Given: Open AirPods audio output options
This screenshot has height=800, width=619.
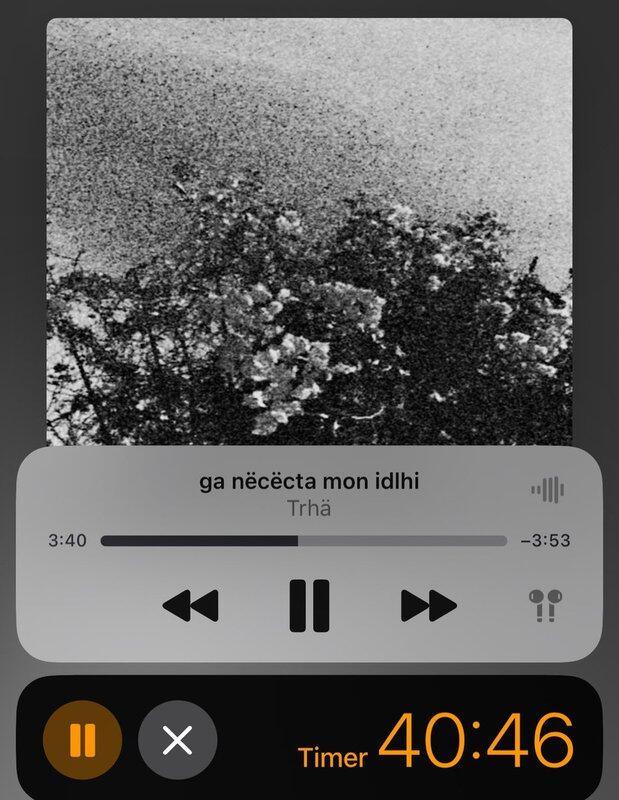Looking at the screenshot, I should pyautogui.click(x=546, y=606).
